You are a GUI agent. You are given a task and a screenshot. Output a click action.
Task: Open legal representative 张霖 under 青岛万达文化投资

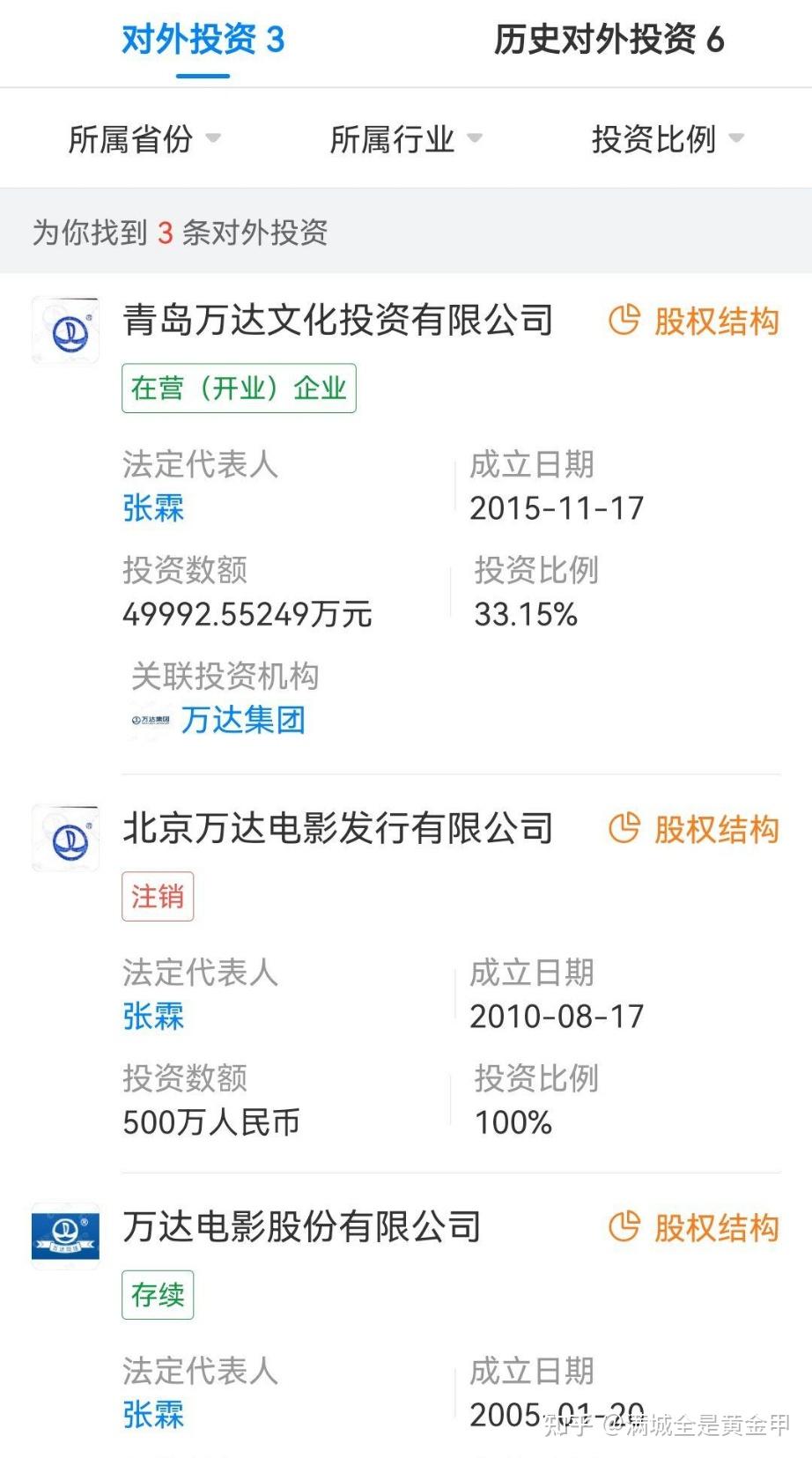pos(153,507)
